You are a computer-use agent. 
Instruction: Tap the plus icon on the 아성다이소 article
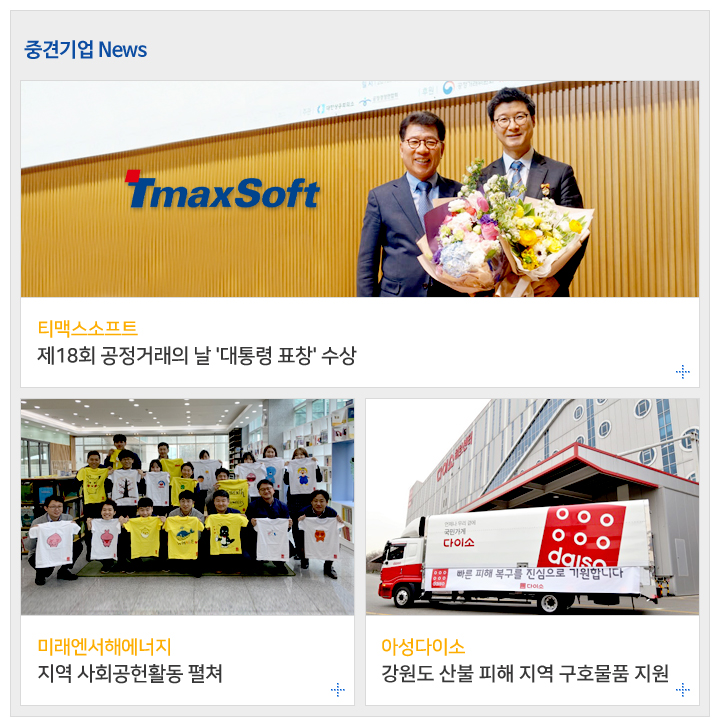point(683,690)
